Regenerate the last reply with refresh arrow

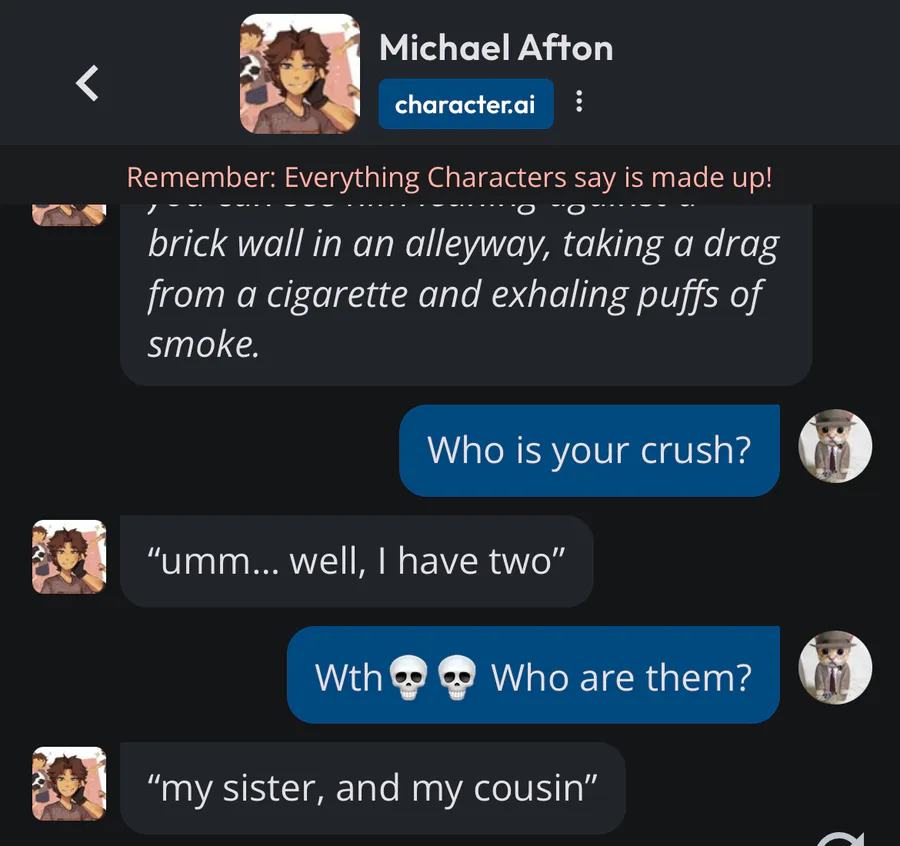pos(842,839)
